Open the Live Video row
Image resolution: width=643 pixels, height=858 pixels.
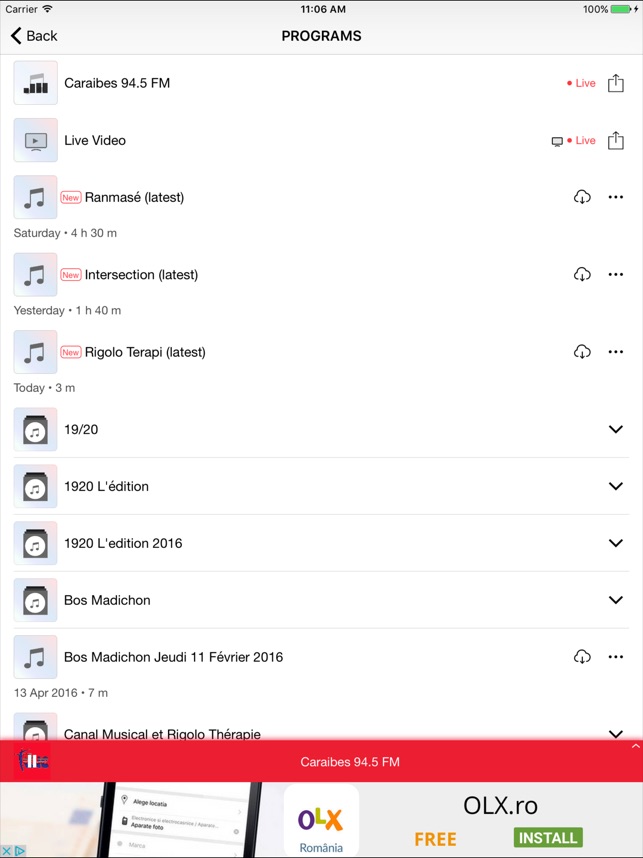coord(95,141)
